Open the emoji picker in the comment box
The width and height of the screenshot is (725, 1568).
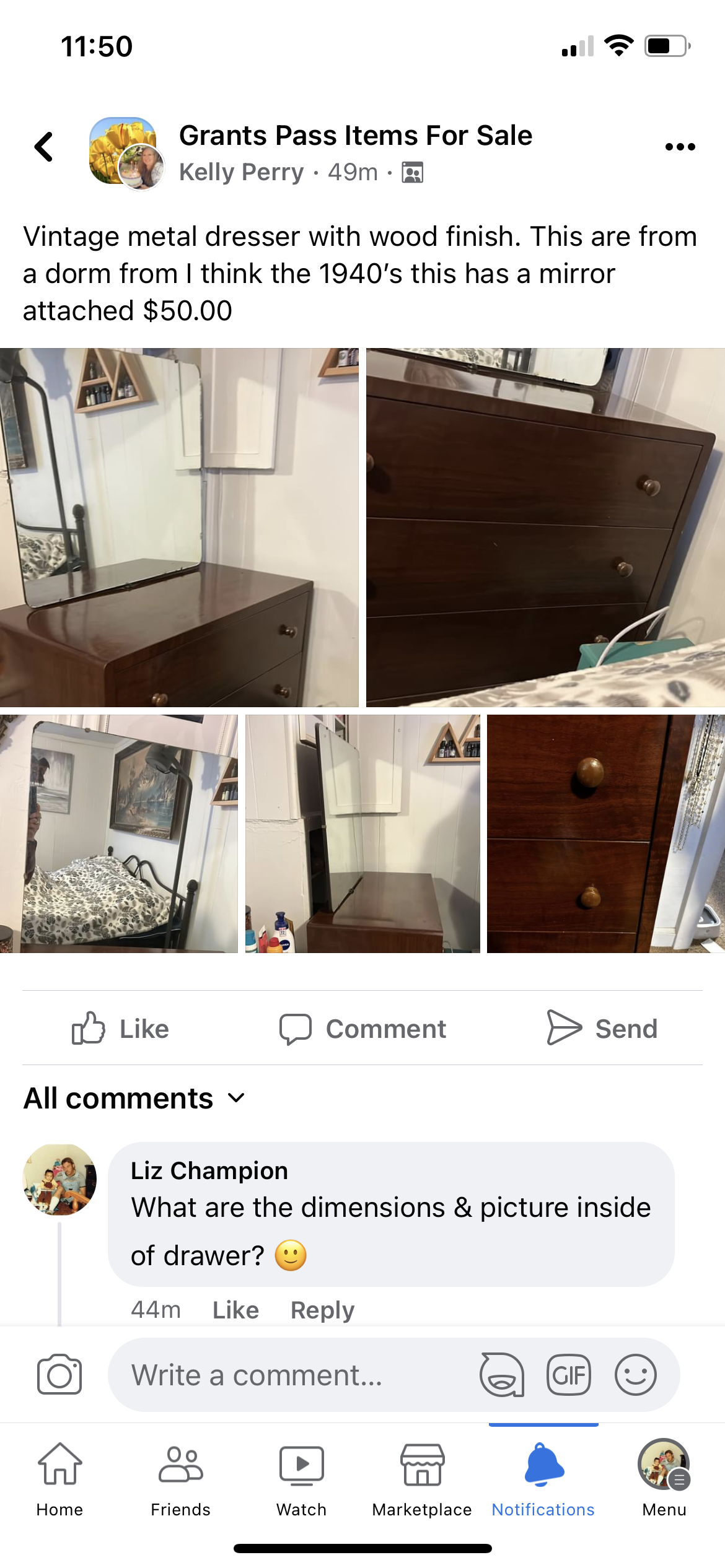pos(635,1375)
